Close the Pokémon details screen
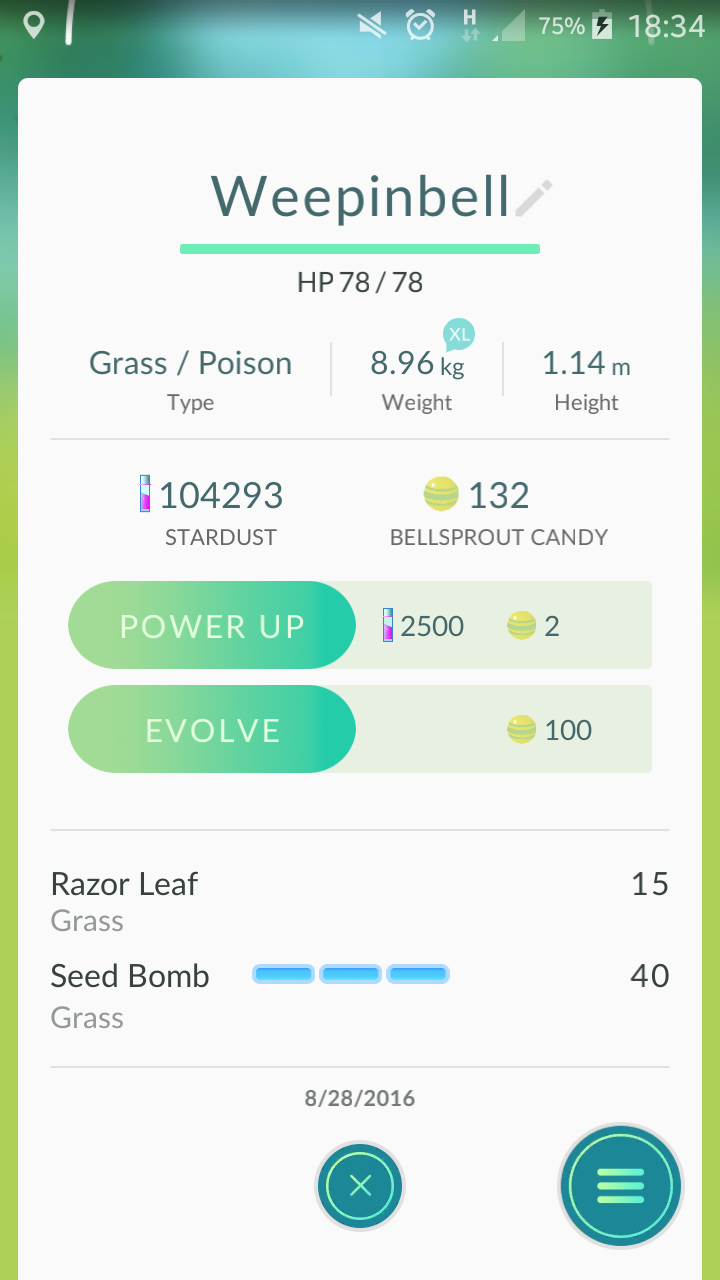The width and height of the screenshot is (720, 1280). tap(360, 1186)
